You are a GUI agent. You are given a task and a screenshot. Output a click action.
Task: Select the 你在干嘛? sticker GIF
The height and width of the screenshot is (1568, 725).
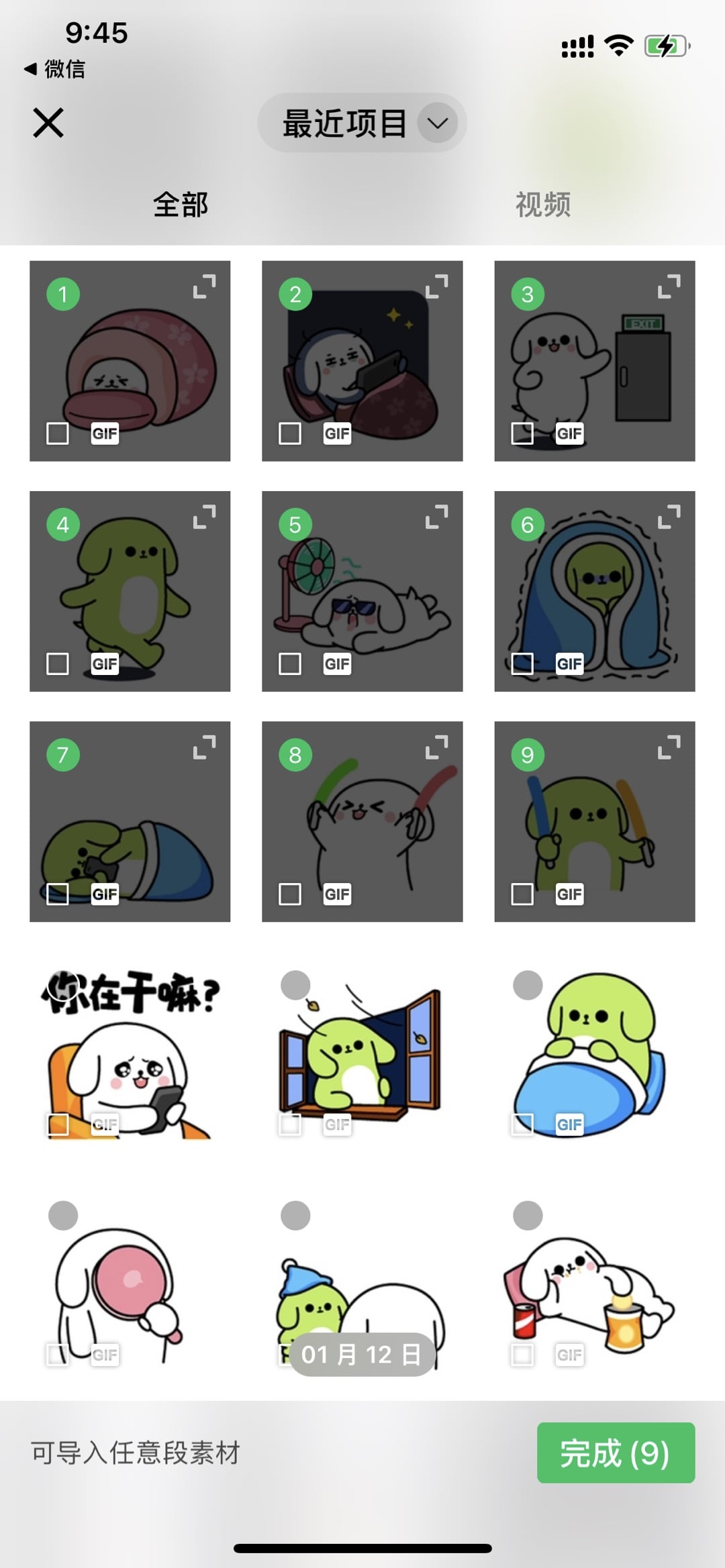(63, 986)
